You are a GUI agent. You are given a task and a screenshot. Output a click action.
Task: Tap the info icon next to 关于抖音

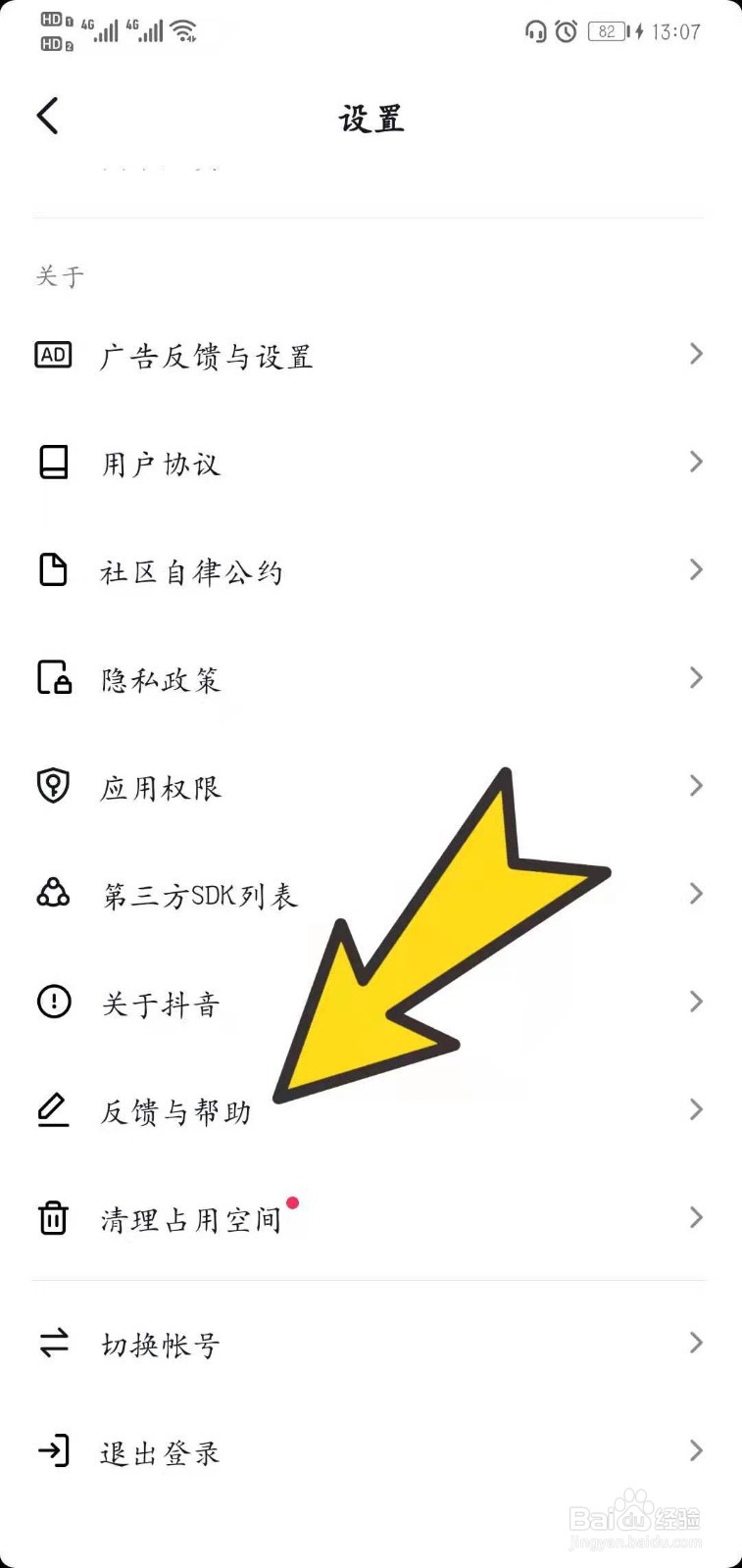click(54, 1002)
